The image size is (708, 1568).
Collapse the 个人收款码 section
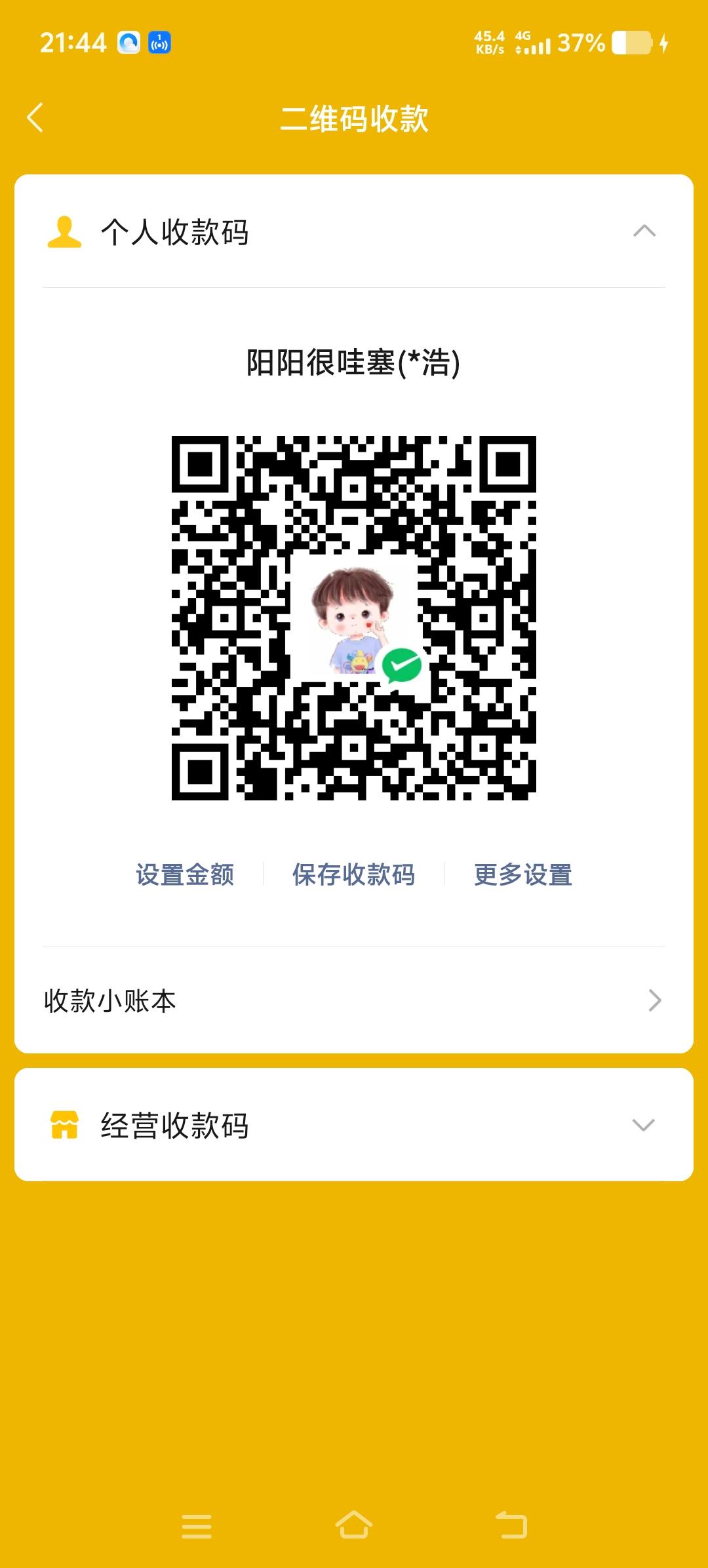[x=644, y=231]
